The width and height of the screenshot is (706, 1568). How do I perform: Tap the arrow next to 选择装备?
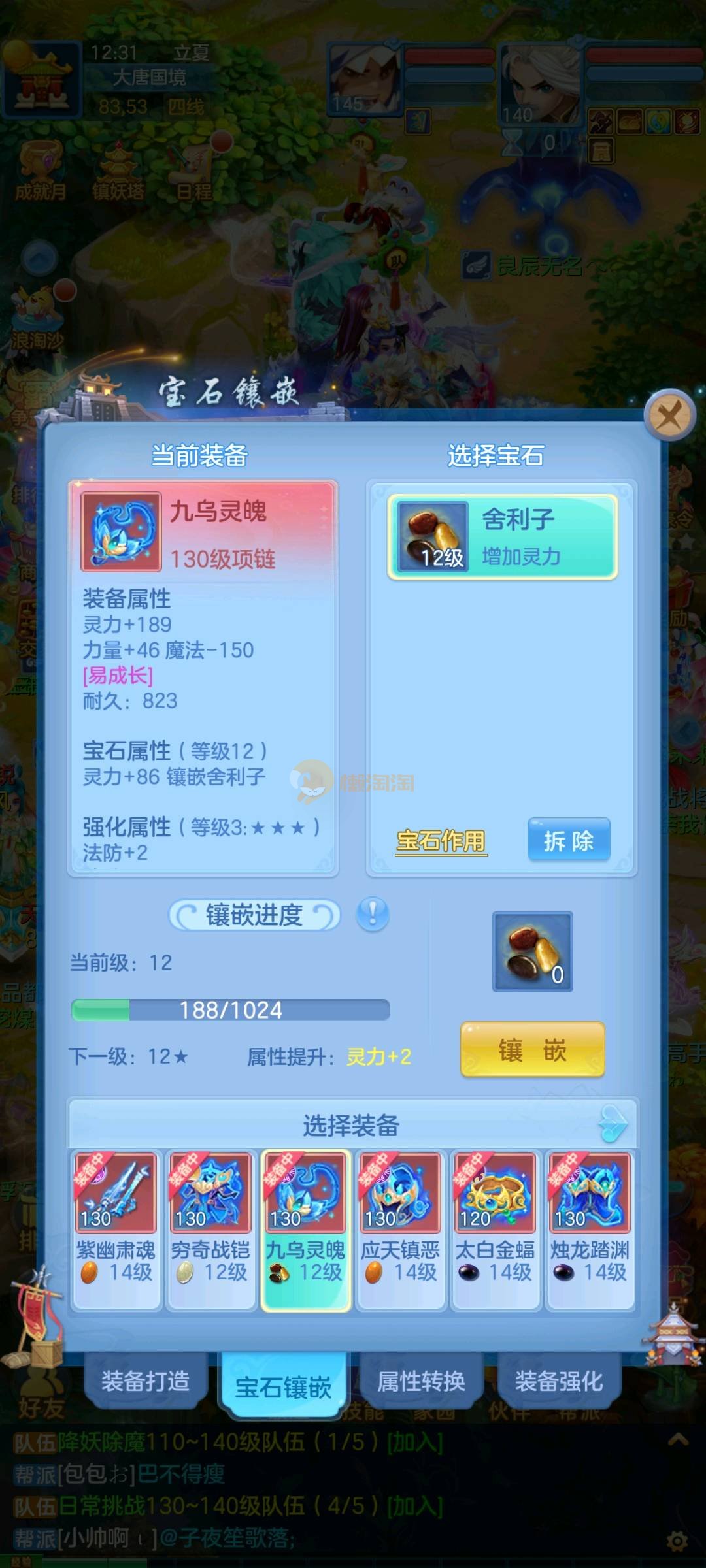coord(613,1124)
